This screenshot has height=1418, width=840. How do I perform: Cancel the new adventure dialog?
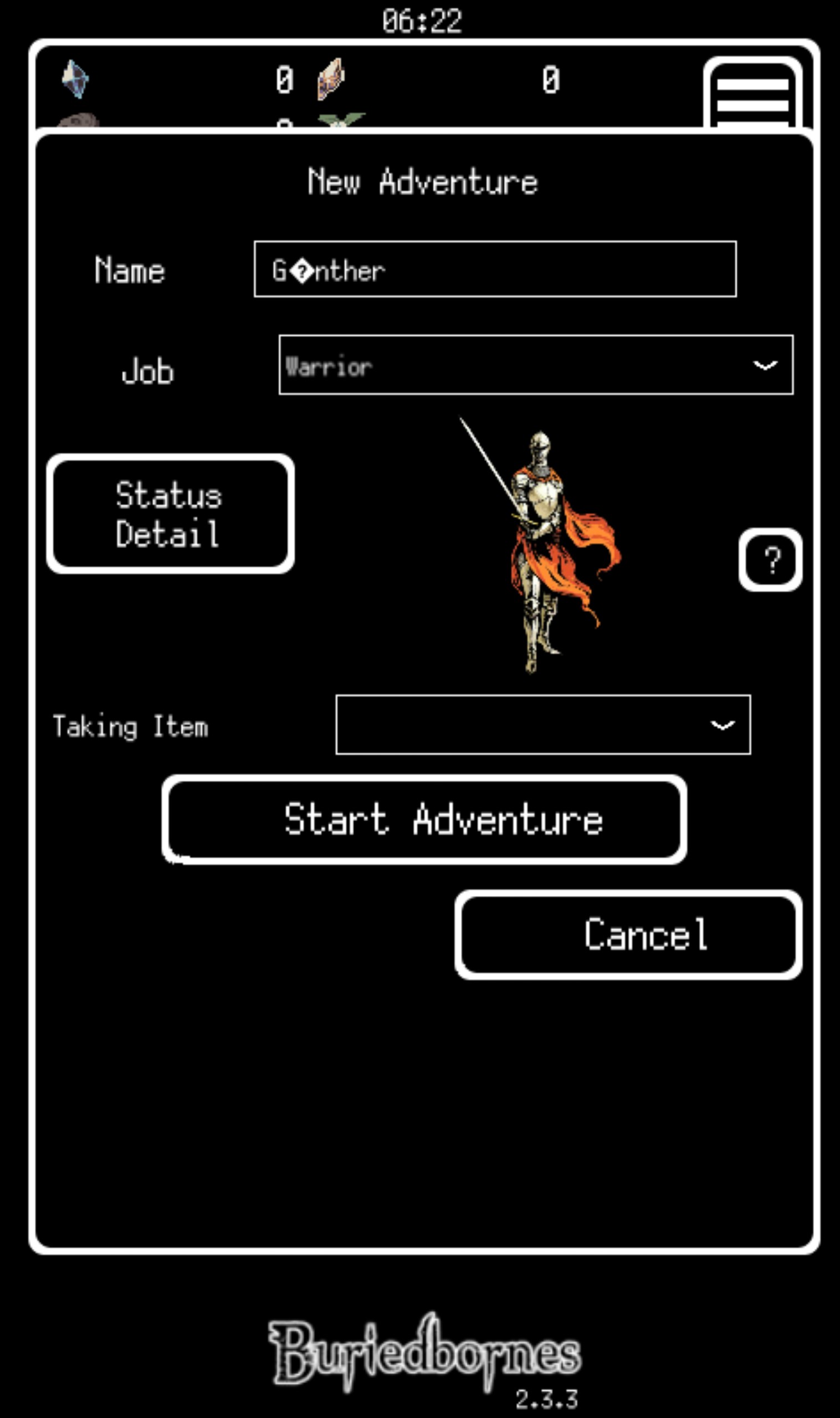pos(628,935)
